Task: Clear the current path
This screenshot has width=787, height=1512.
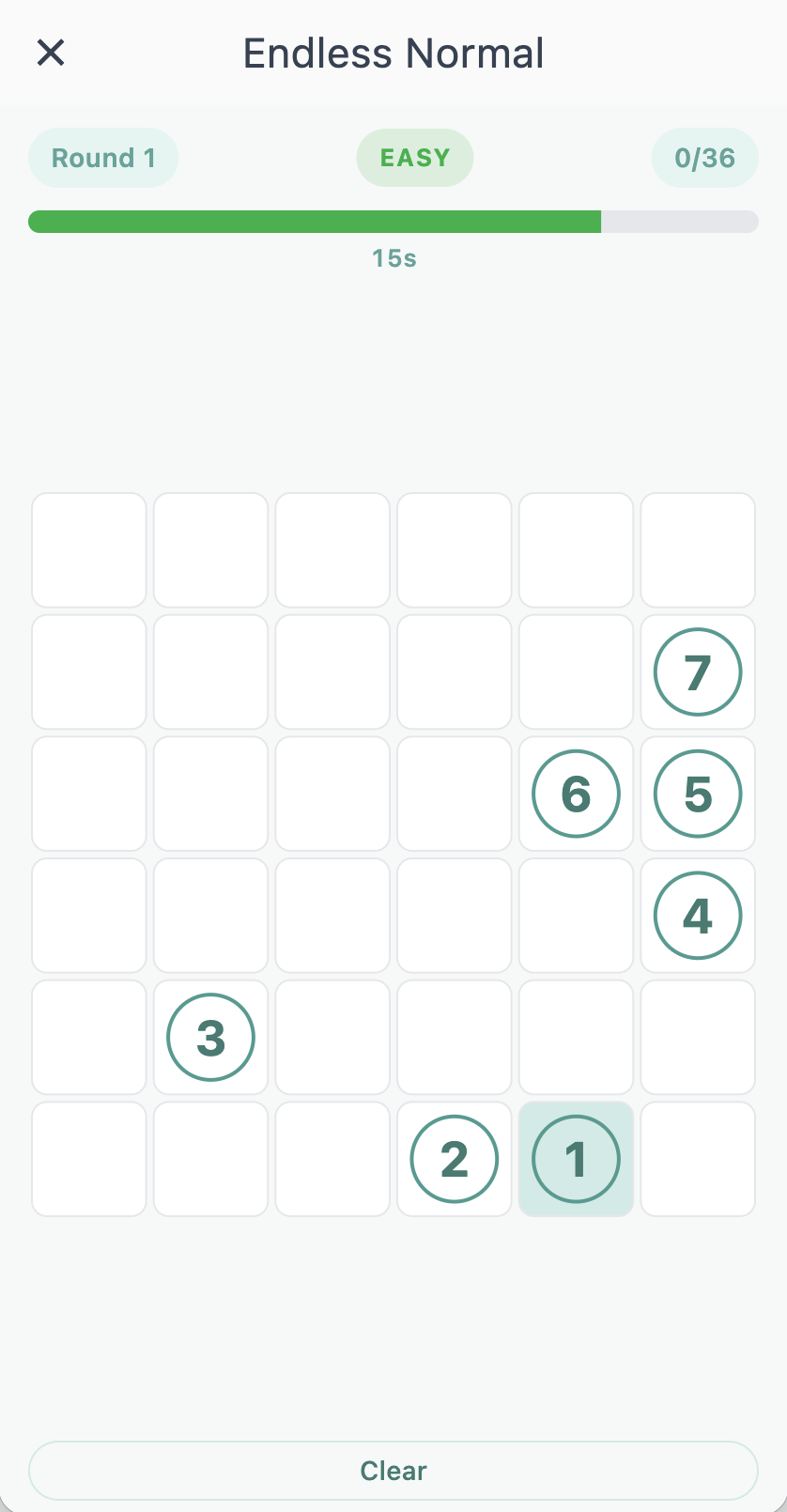Action: (x=393, y=1471)
